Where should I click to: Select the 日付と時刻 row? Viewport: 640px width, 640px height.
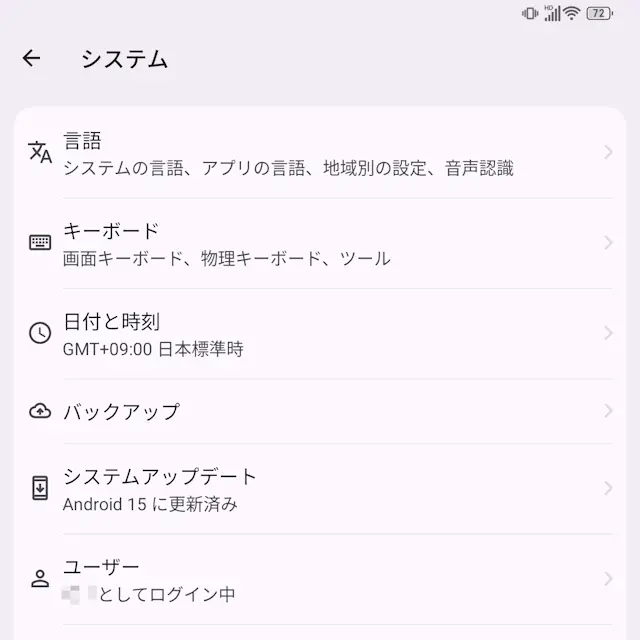point(320,333)
